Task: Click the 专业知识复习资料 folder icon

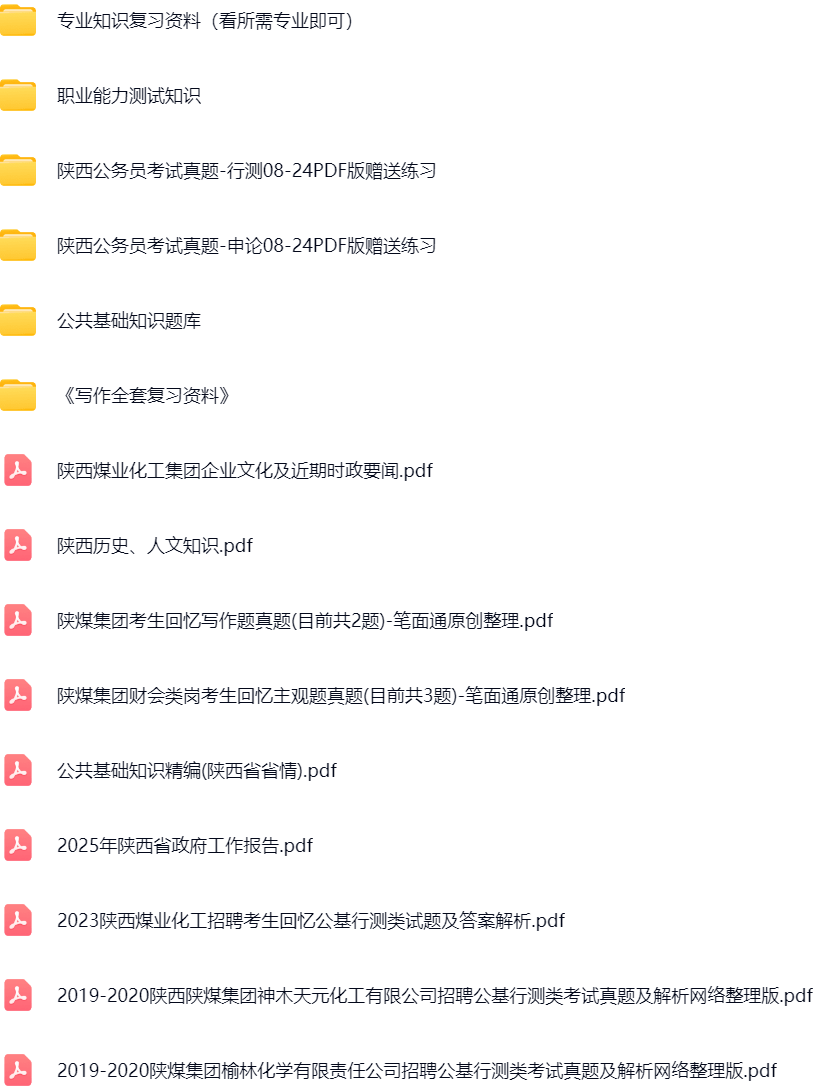Action: 16,19
